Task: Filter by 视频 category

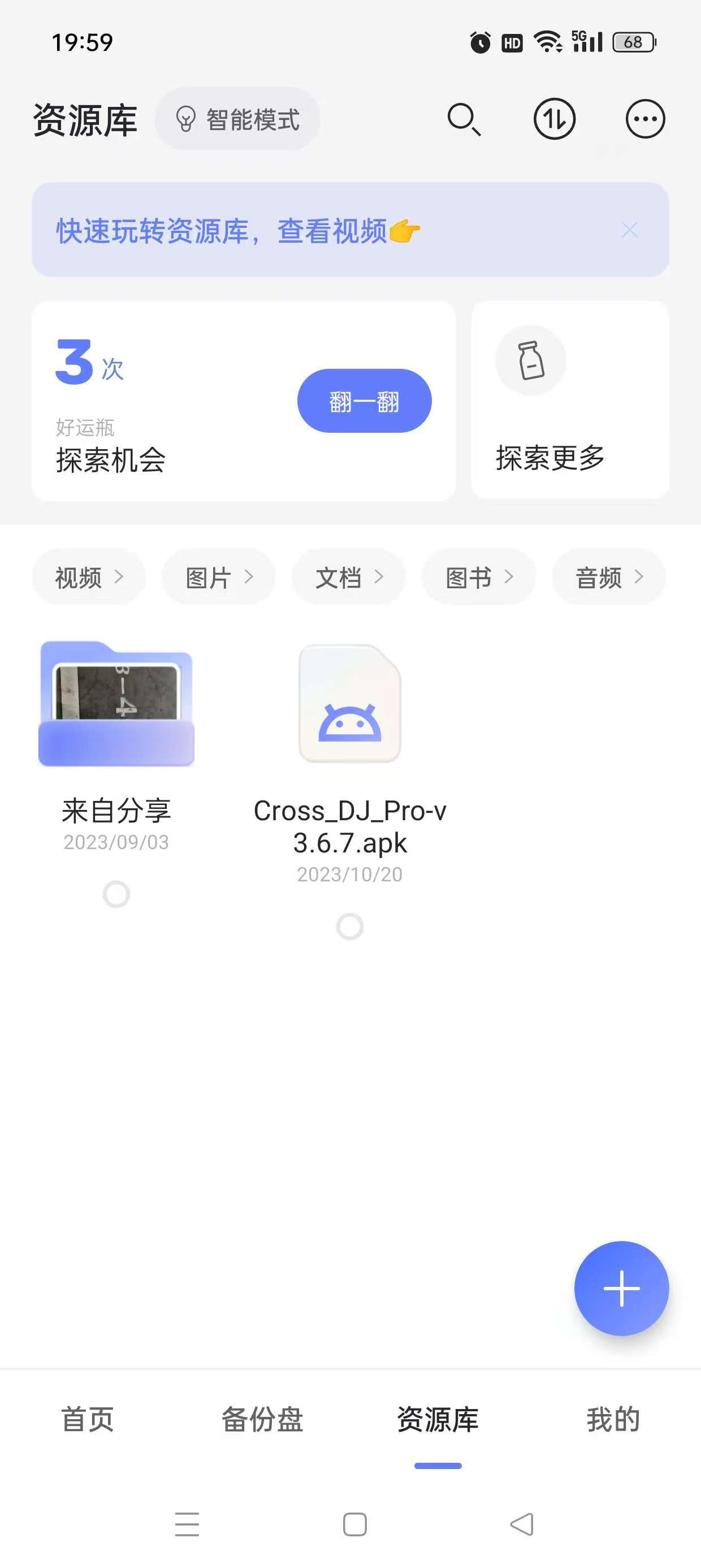Action: coord(89,577)
